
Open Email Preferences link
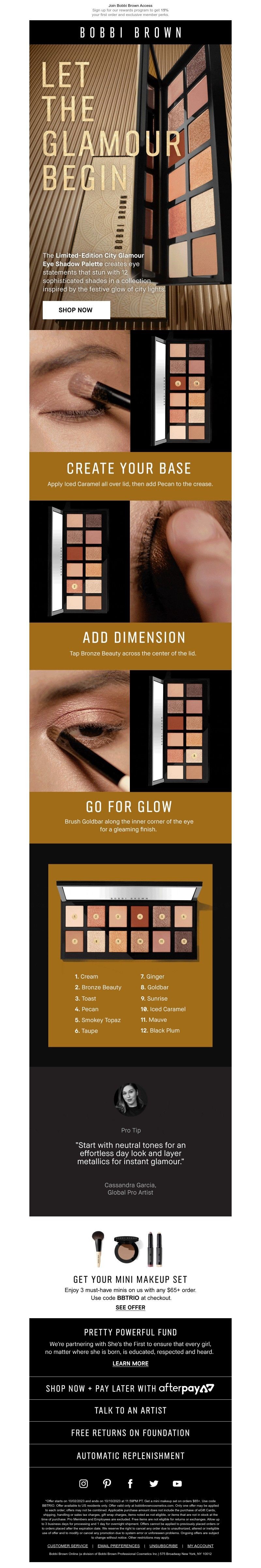point(119,1545)
